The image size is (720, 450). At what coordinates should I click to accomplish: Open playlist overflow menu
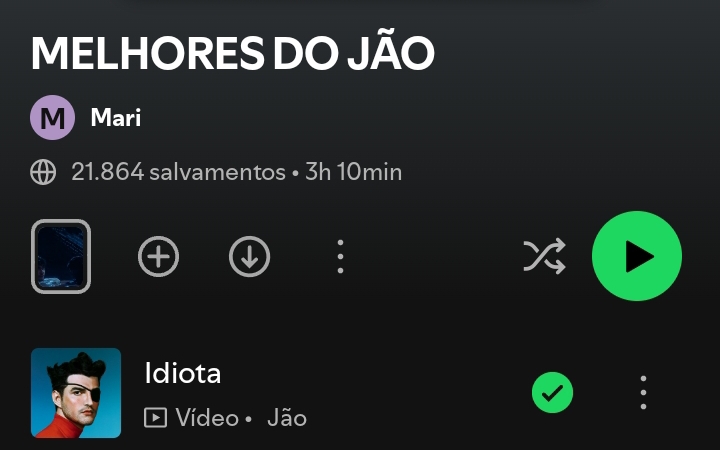340,257
